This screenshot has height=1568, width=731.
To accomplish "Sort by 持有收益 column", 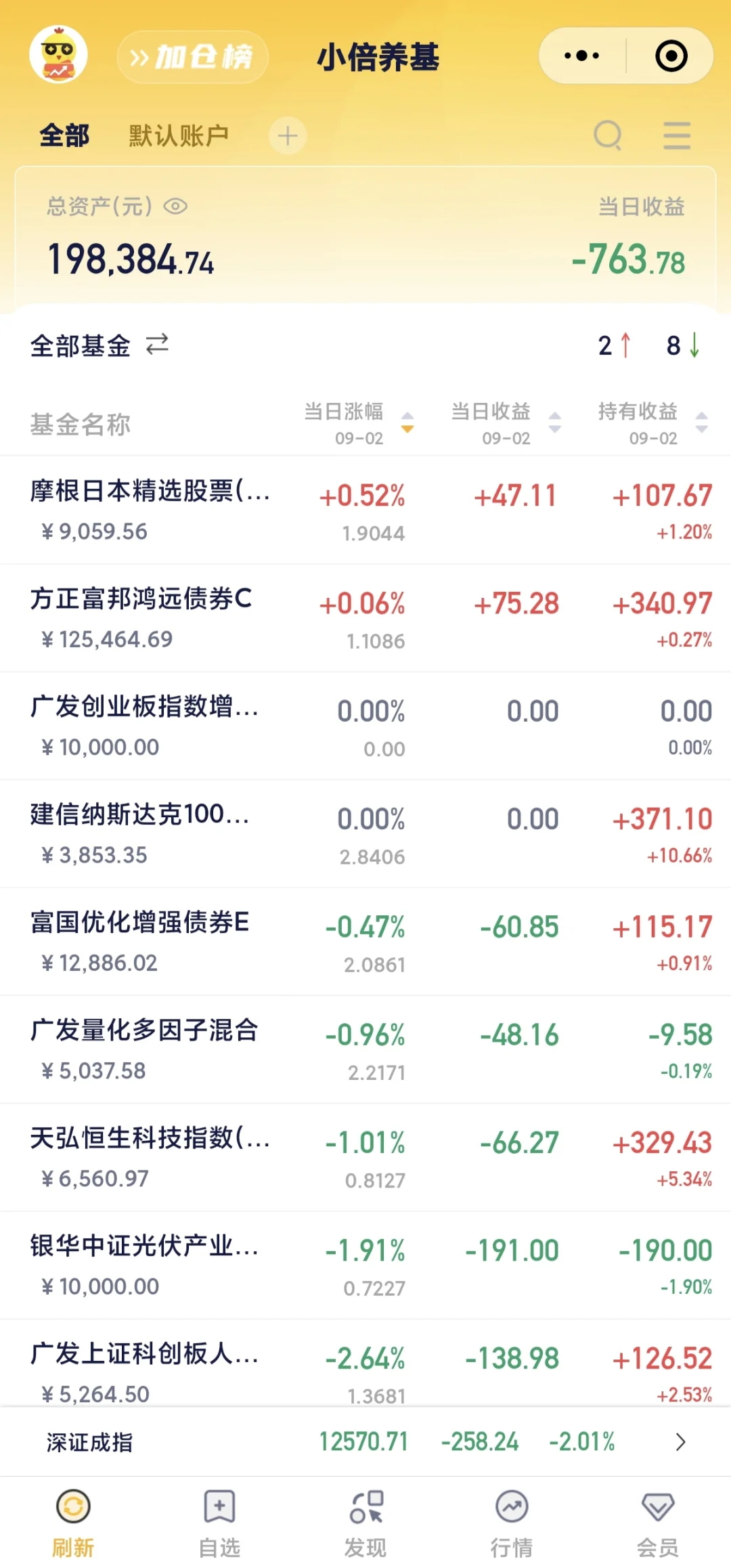I will coord(652,423).
